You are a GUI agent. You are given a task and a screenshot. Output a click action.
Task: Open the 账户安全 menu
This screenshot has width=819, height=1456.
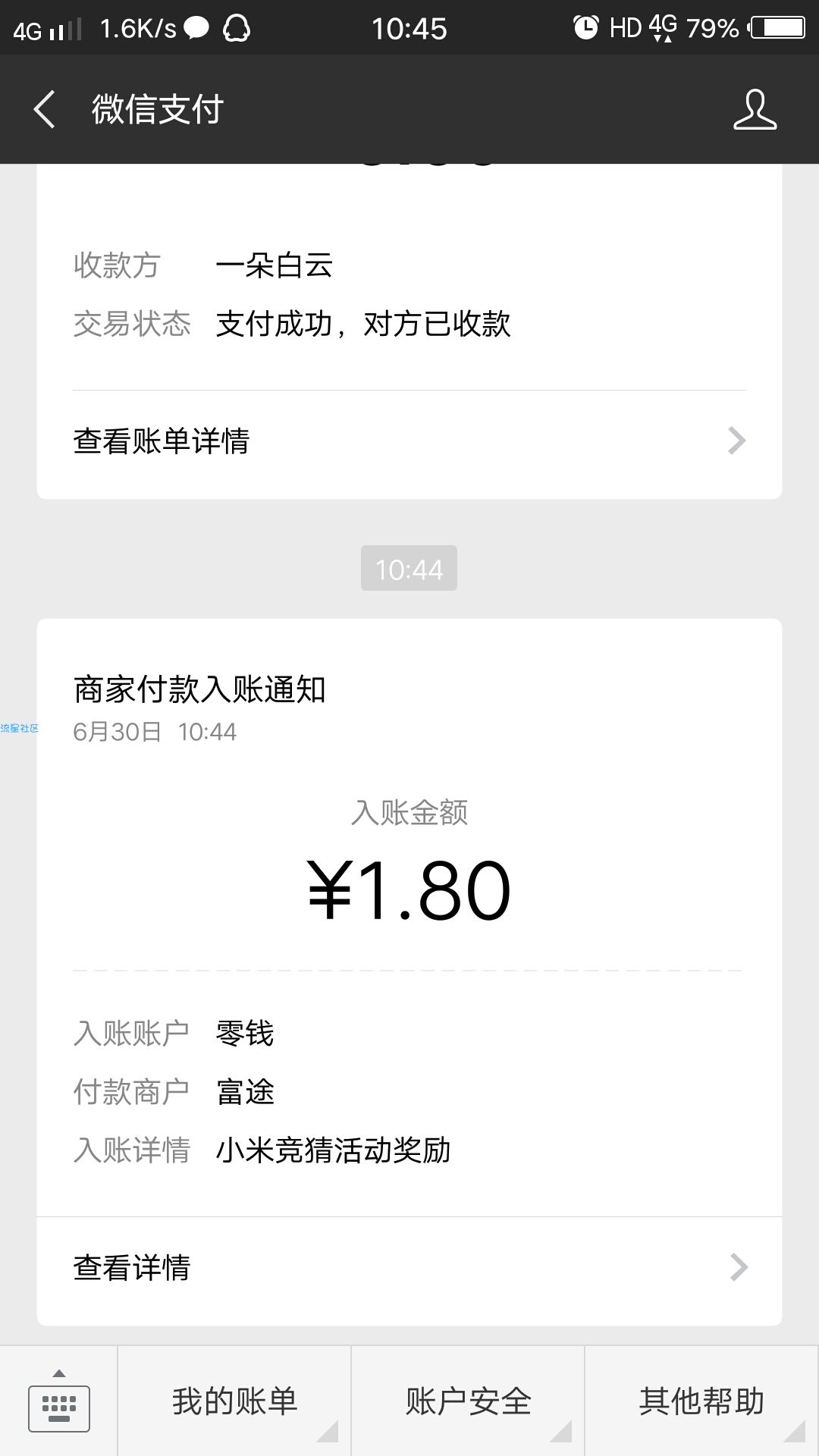468,1401
